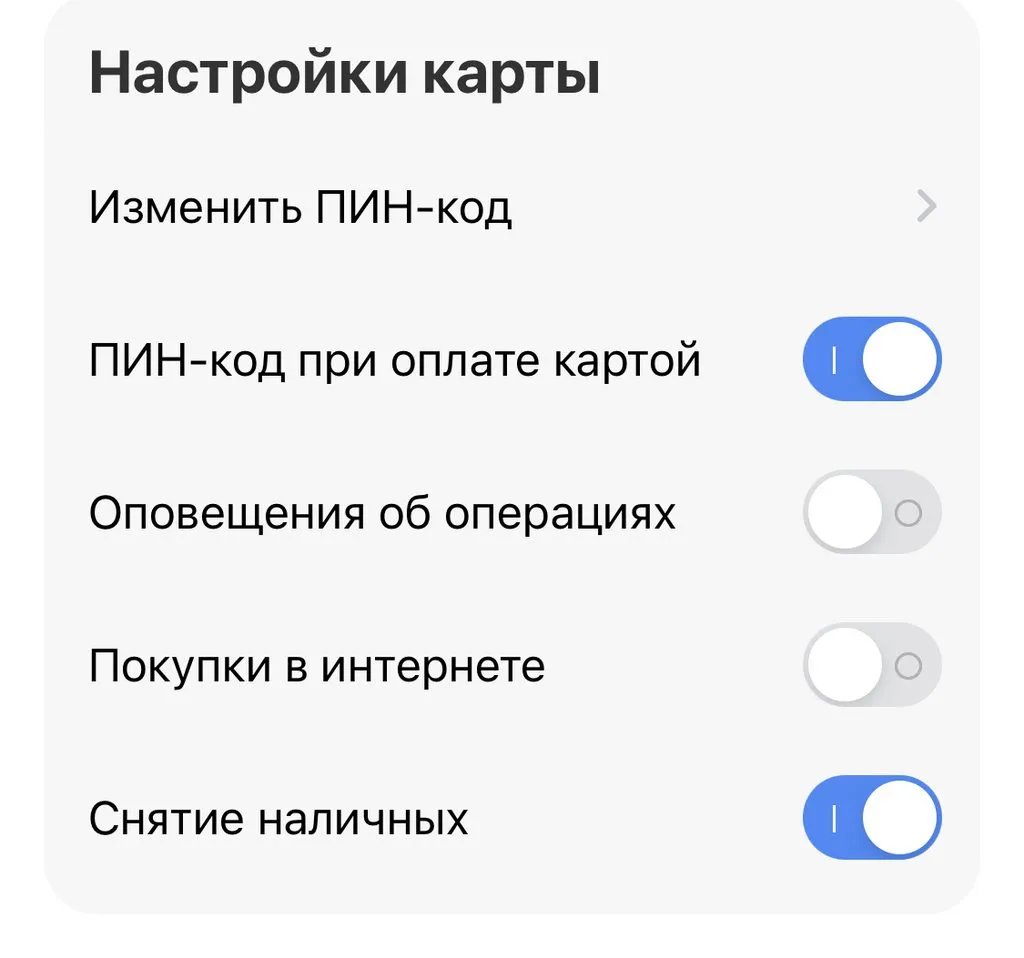Screen dimensions: 1024x958
Task: Enable Покупки в интернете
Action: coord(871,666)
